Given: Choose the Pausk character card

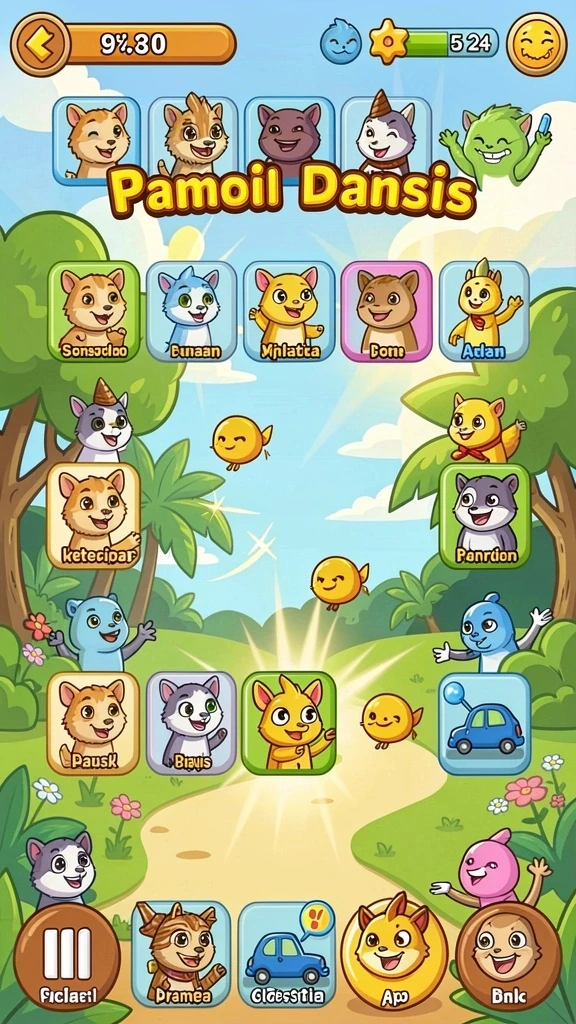Looking at the screenshot, I should click(93, 724).
